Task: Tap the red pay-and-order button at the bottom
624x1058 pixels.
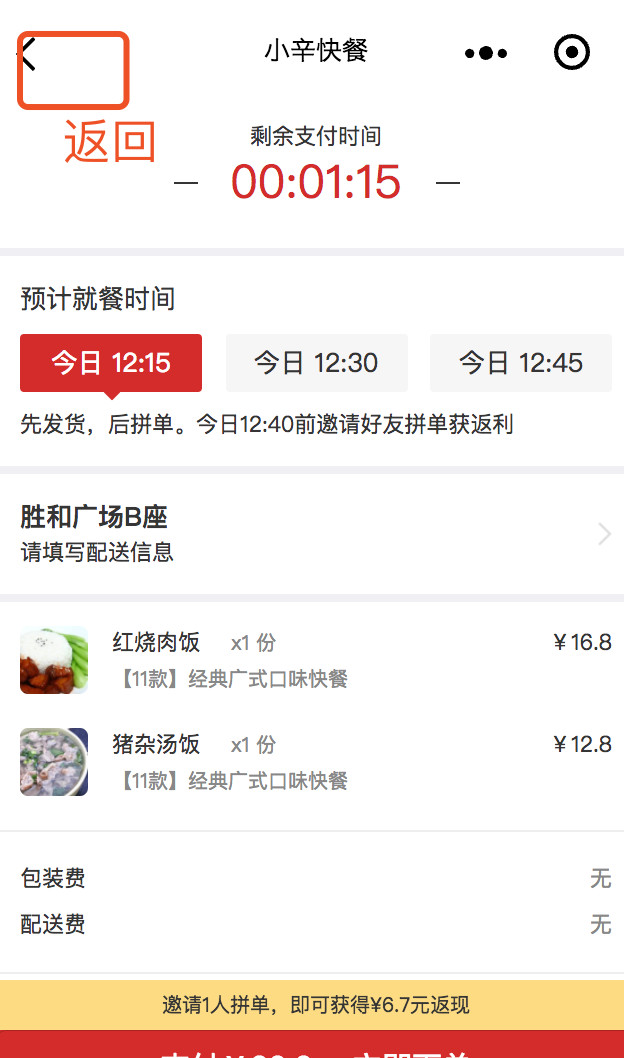Action: [312, 1045]
